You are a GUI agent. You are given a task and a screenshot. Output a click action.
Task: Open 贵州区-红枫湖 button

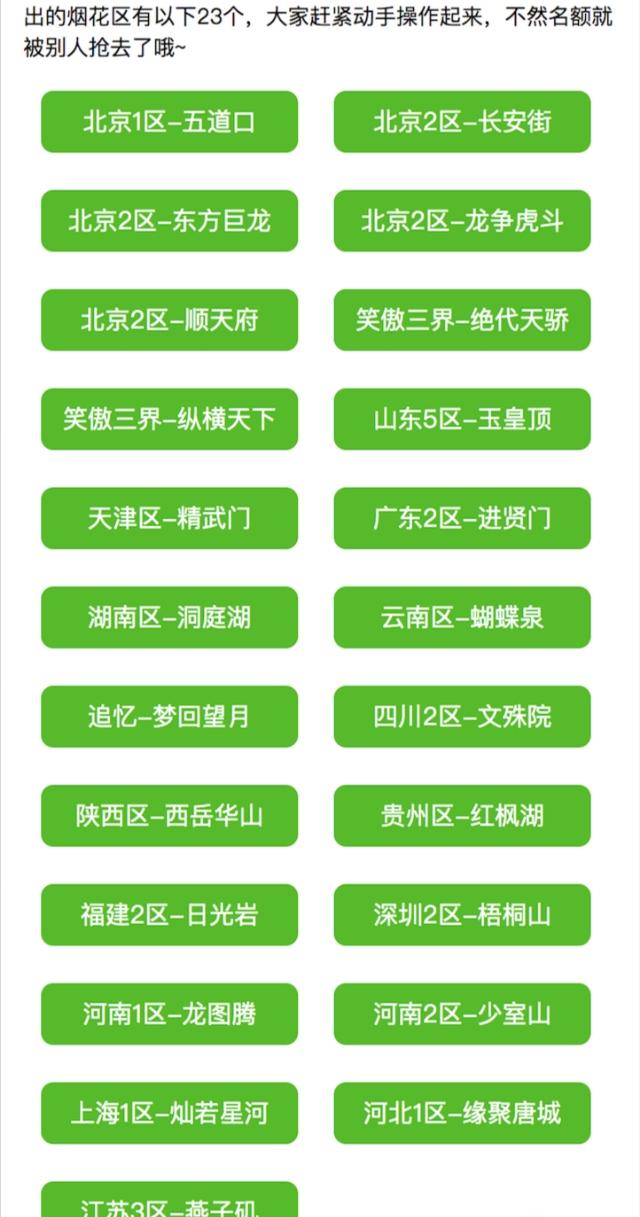point(462,815)
